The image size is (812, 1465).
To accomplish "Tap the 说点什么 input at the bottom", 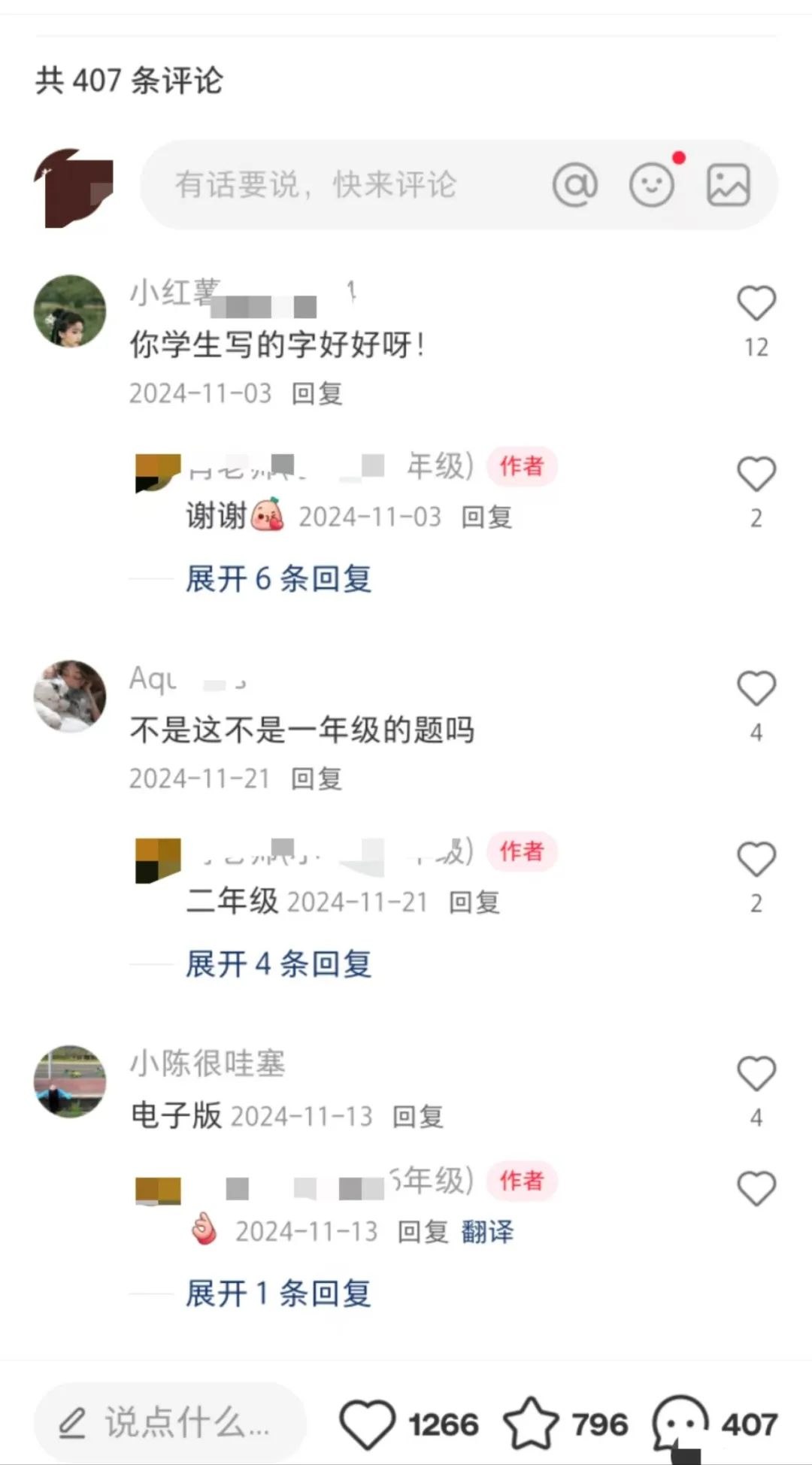I will click(x=170, y=1423).
